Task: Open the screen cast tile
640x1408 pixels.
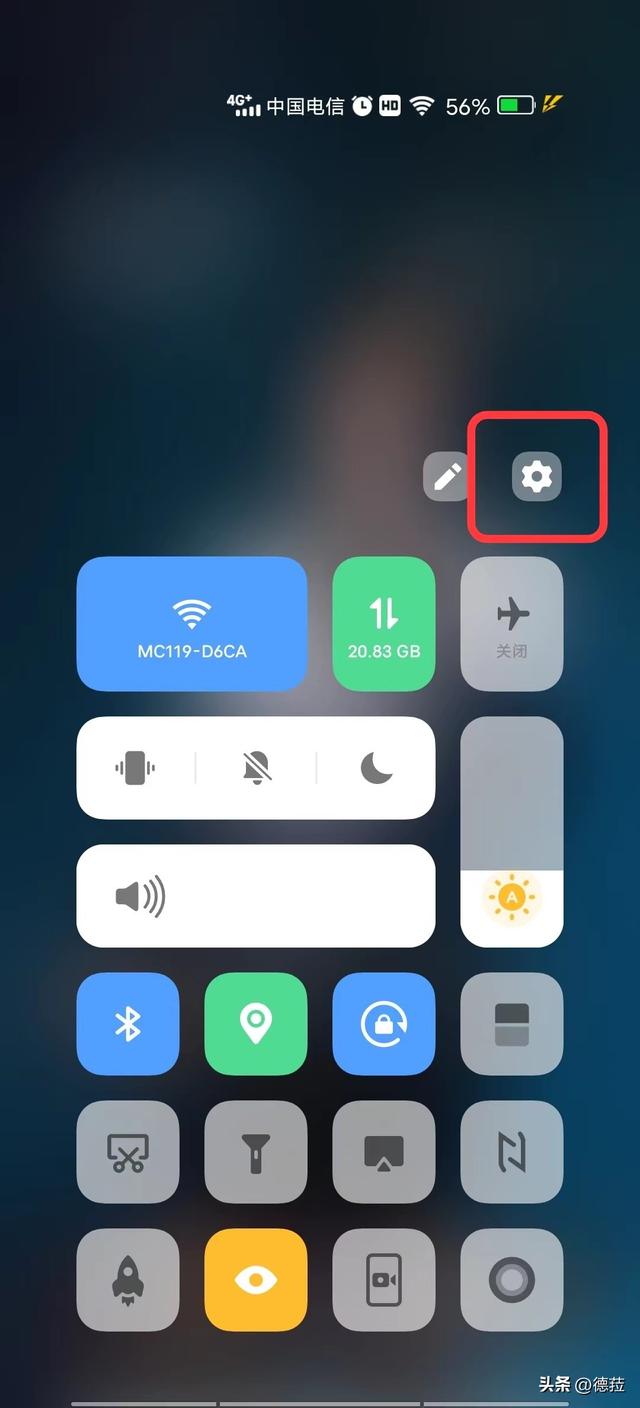Action: (384, 1152)
